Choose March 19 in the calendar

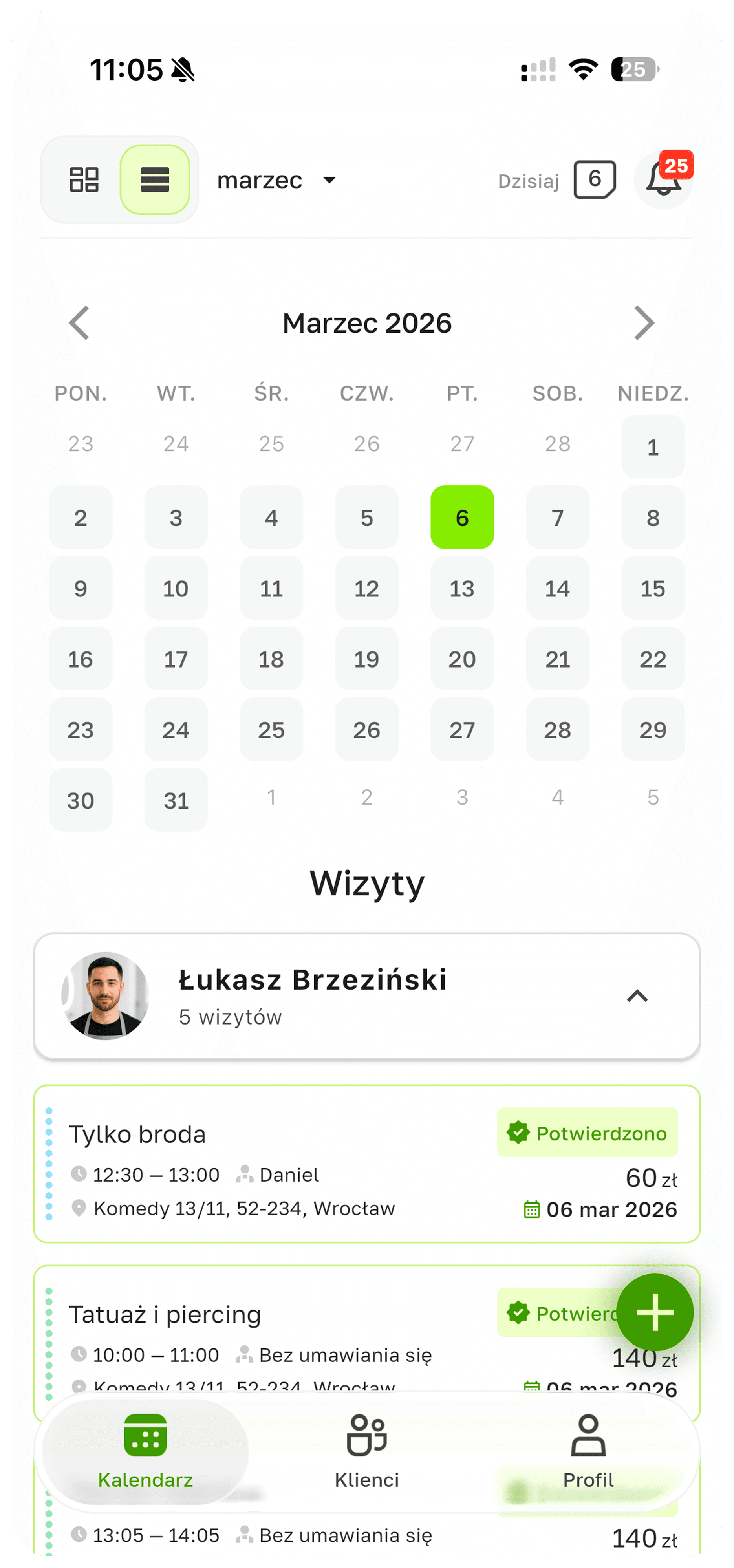click(366, 659)
